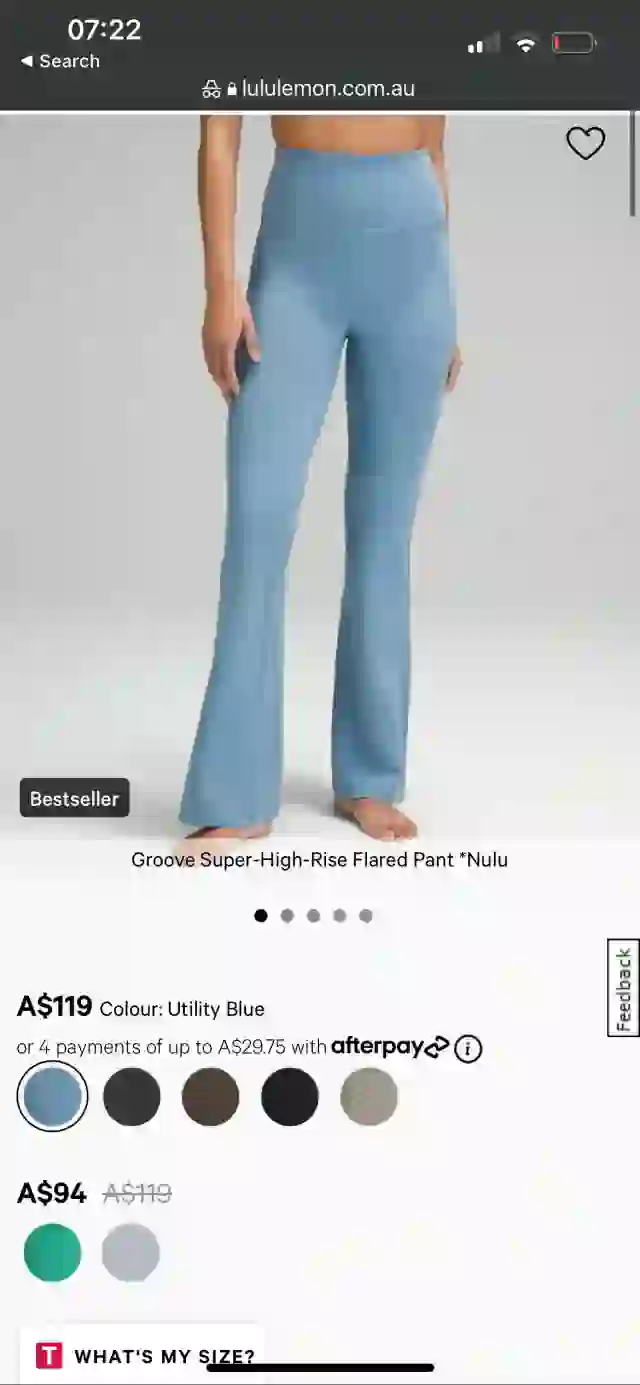Pick the brown colour swatch
640x1385 pixels.
pos(210,1096)
